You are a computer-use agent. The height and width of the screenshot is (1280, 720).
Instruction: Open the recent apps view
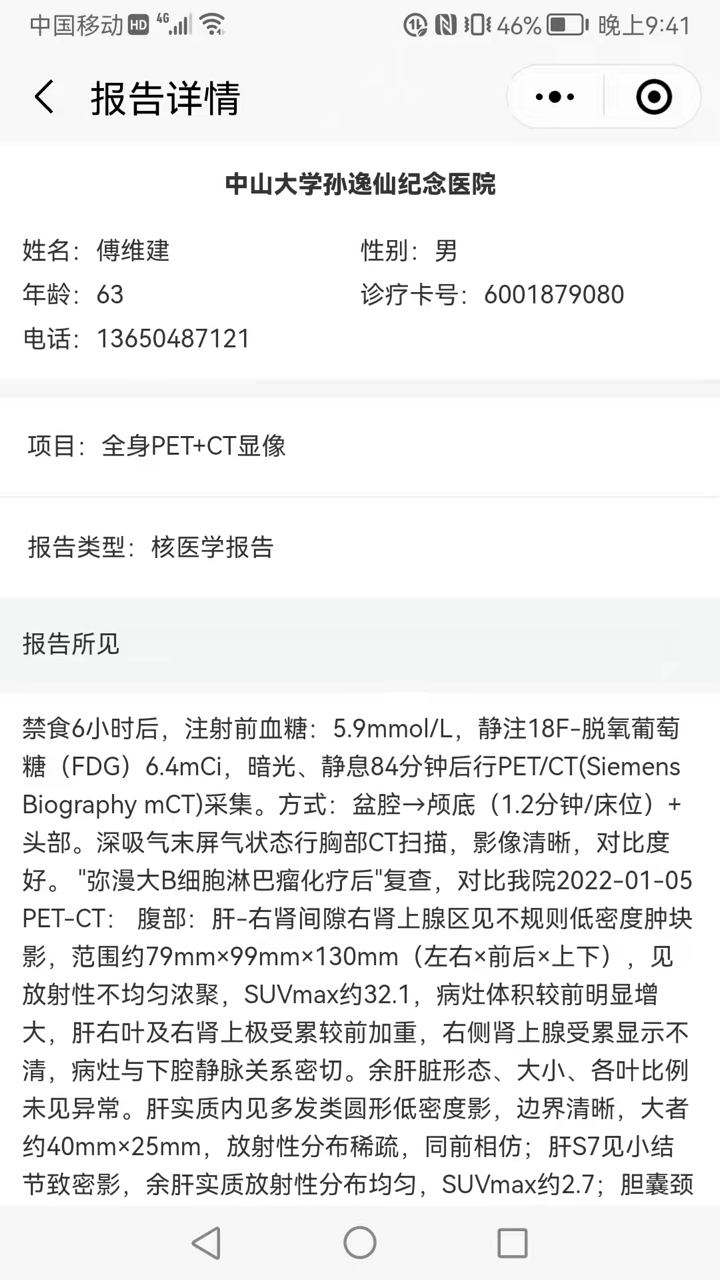pyautogui.click(x=512, y=1242)
